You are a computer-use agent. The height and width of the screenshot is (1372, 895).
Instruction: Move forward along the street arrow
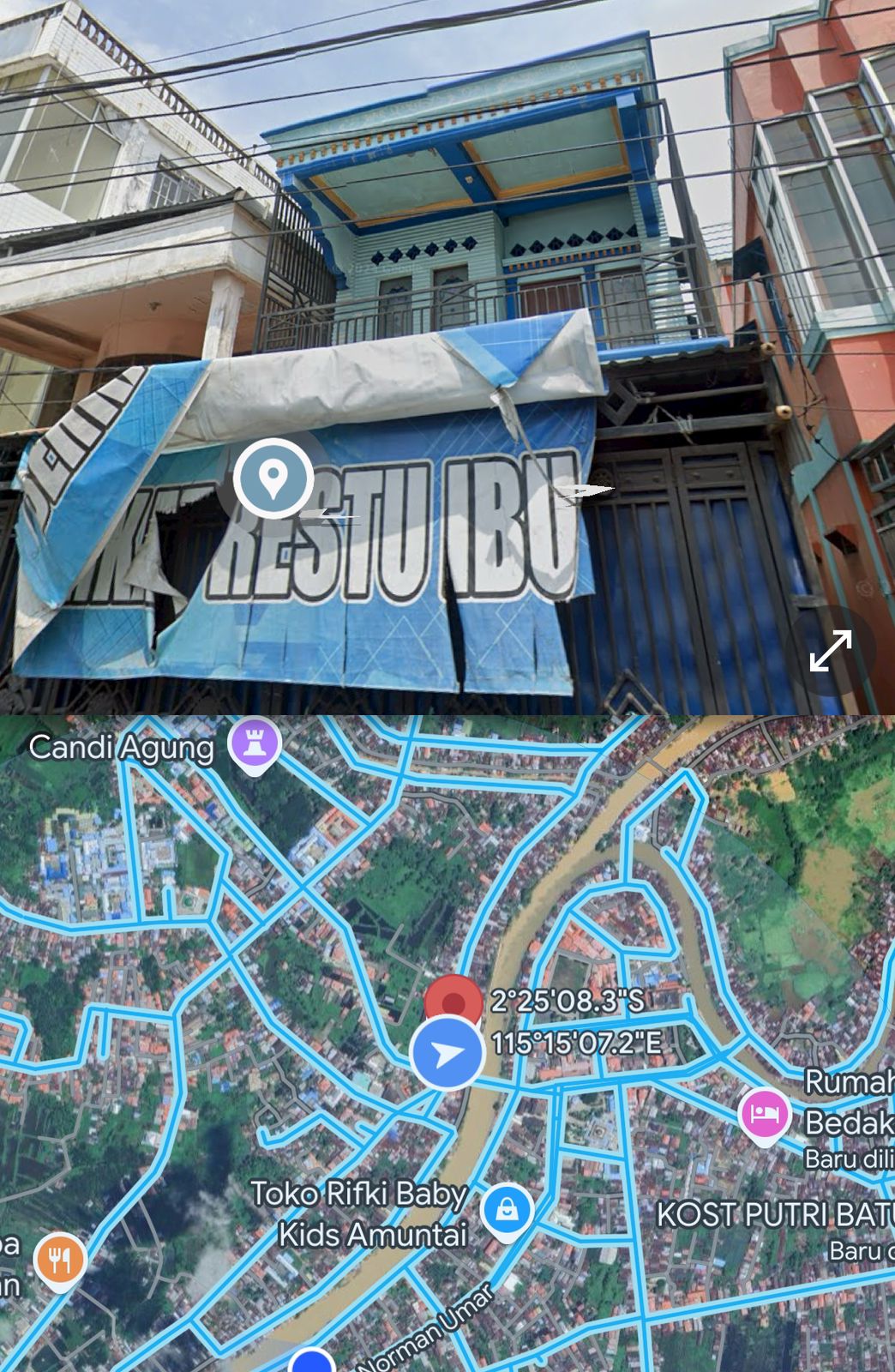point(586,490)
